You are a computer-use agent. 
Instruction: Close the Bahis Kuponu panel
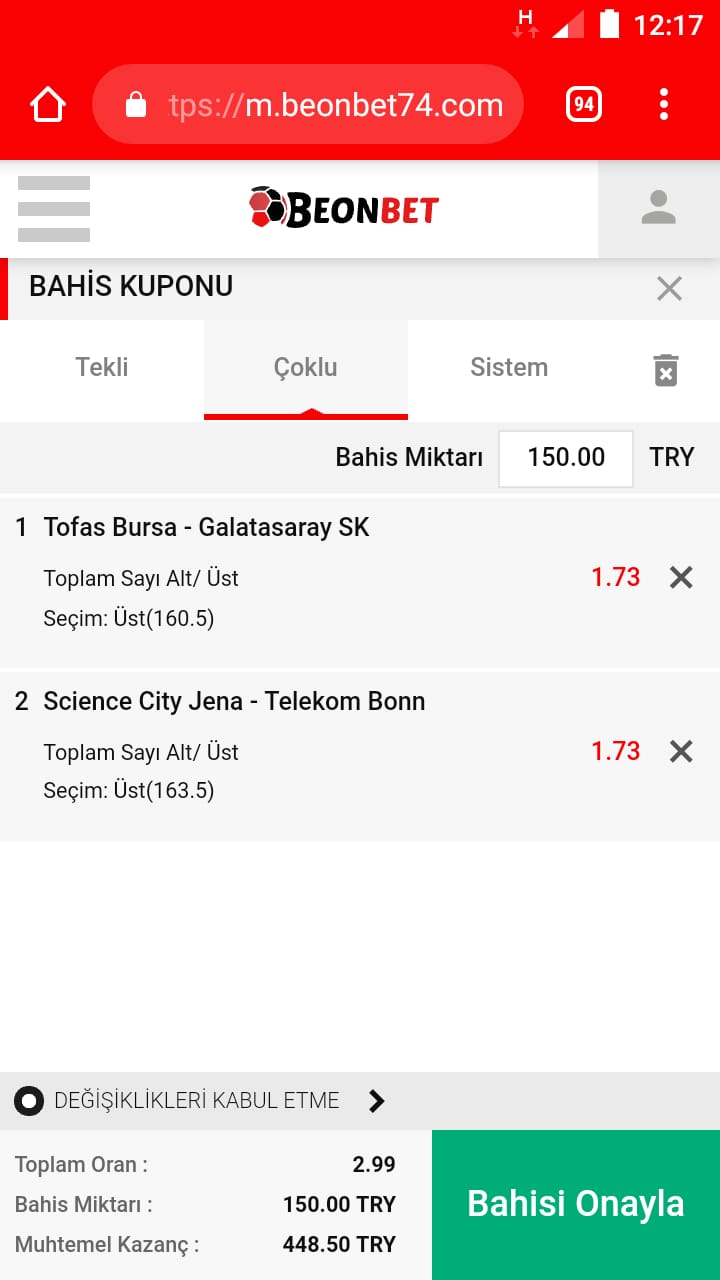pyautogui.click(x=669, y=289)
